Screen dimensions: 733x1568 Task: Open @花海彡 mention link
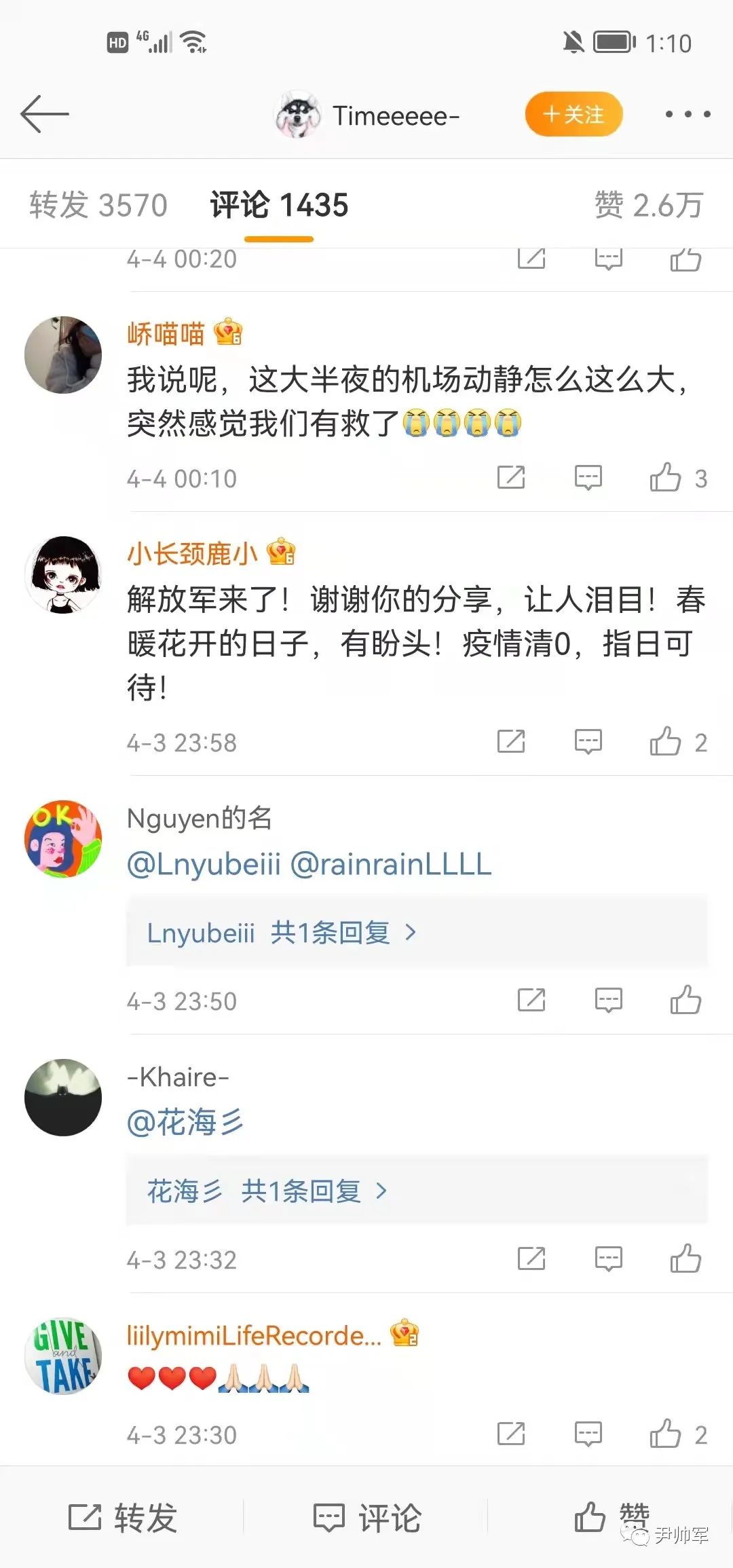(185, 1123)
